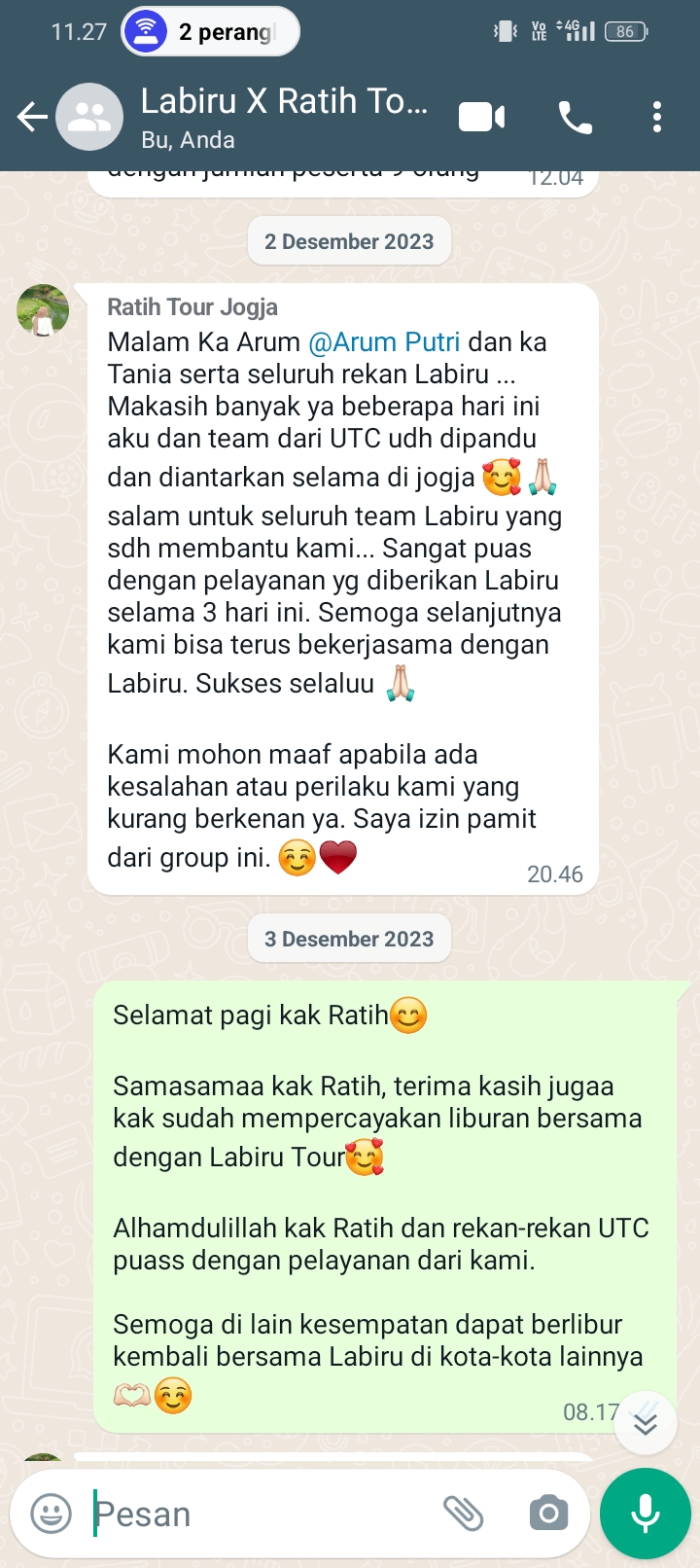Open the emoji picker
700x1568 pixels.
51,1514
